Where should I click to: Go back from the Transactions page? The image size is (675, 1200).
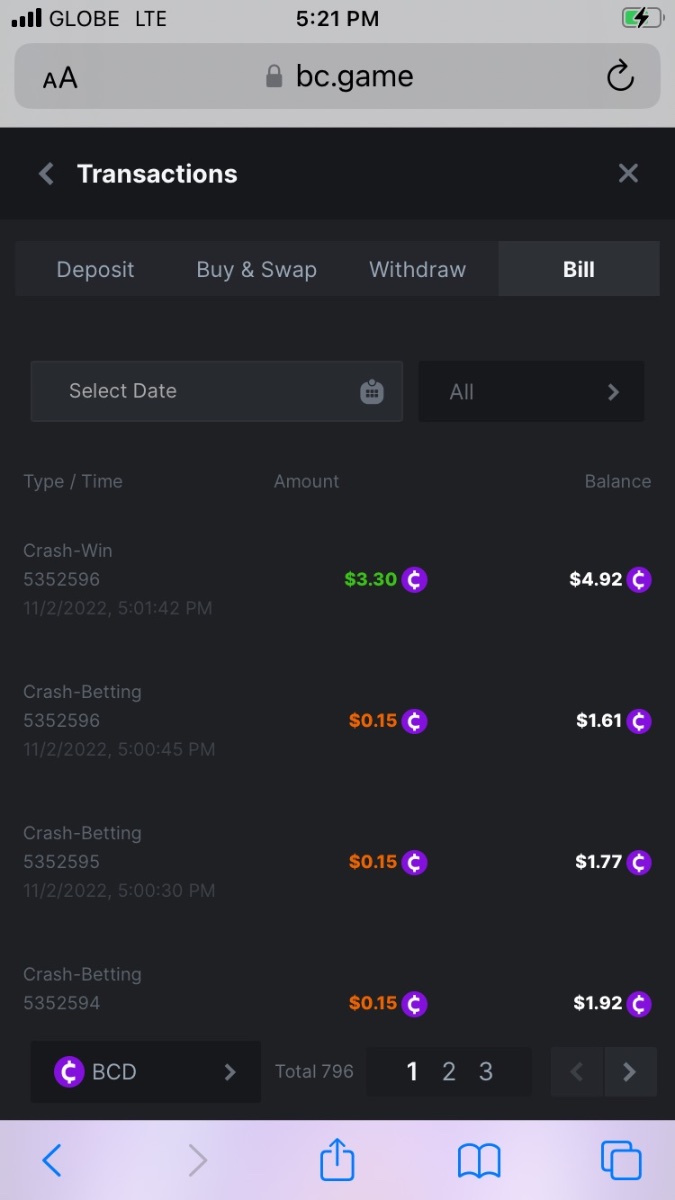coord(46,174)
